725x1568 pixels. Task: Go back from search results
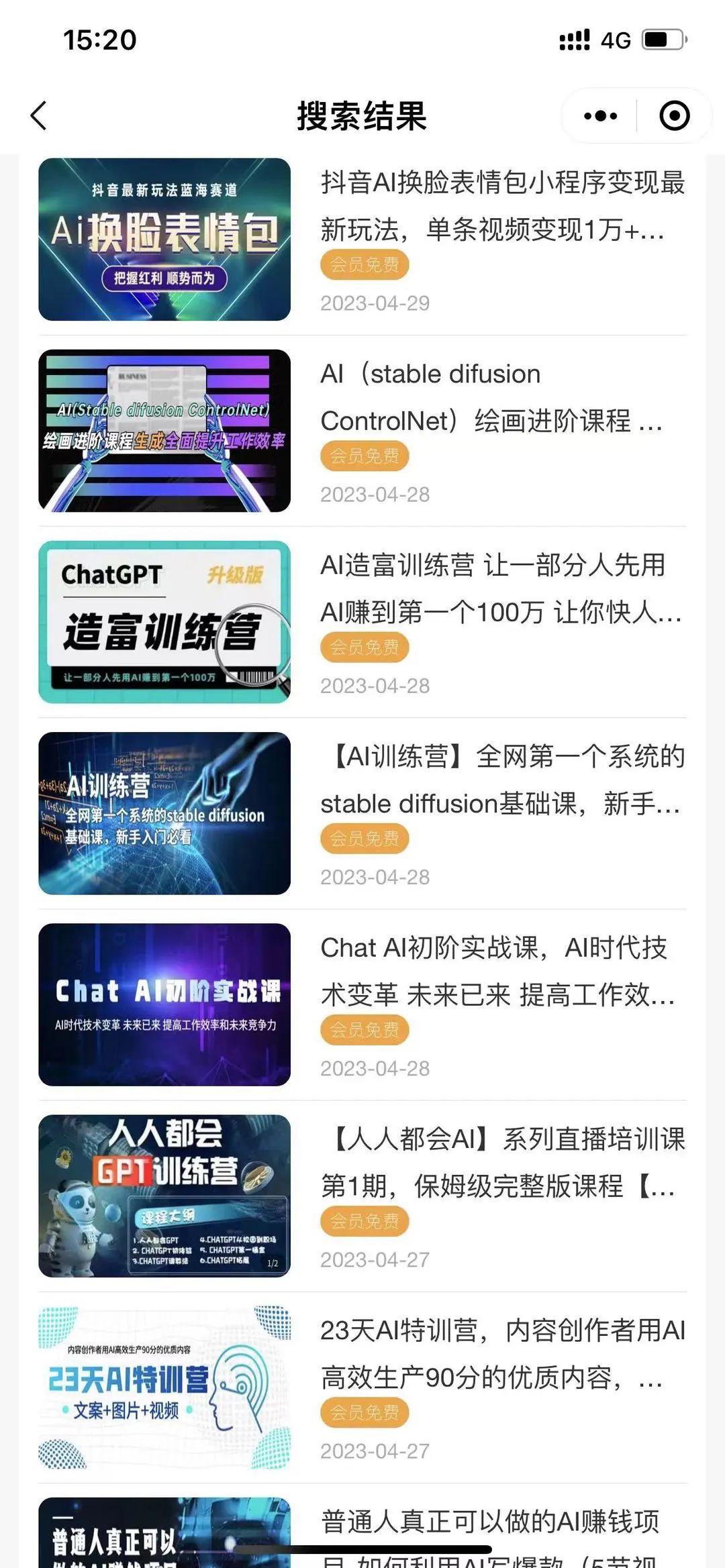tap(39, 116)
